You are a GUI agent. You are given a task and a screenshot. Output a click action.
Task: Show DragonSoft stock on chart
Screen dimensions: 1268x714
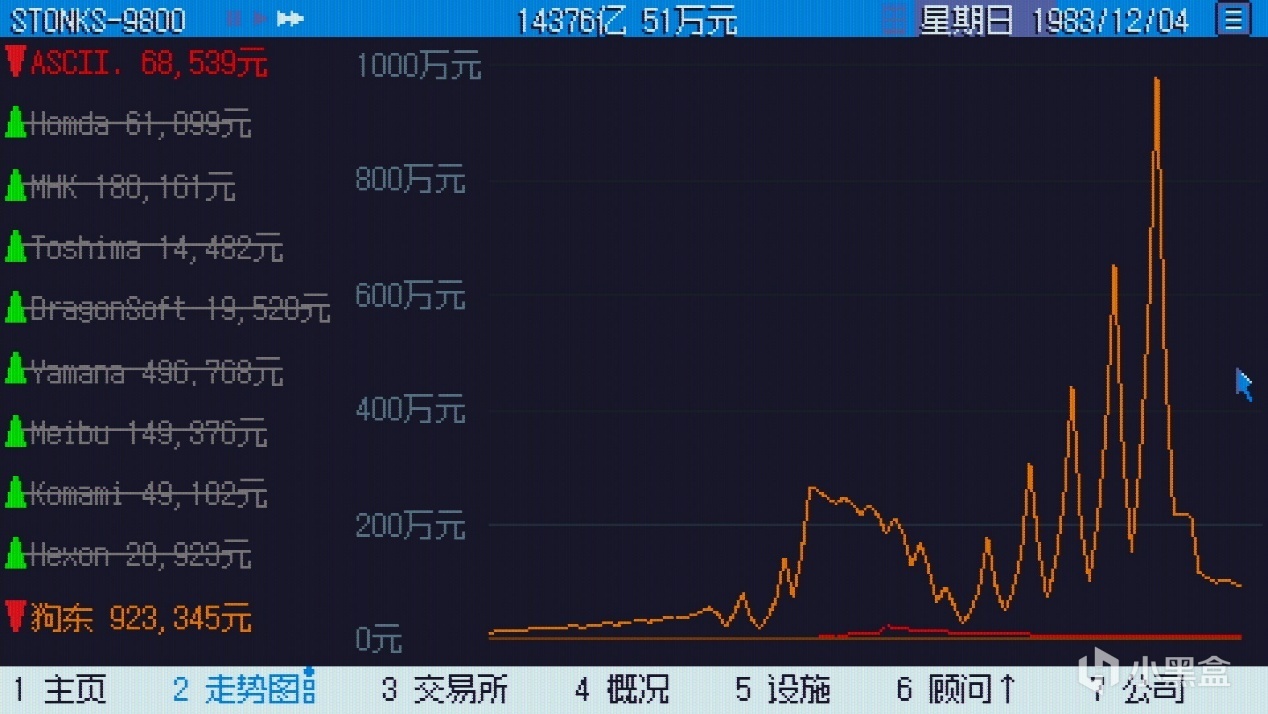168,308
